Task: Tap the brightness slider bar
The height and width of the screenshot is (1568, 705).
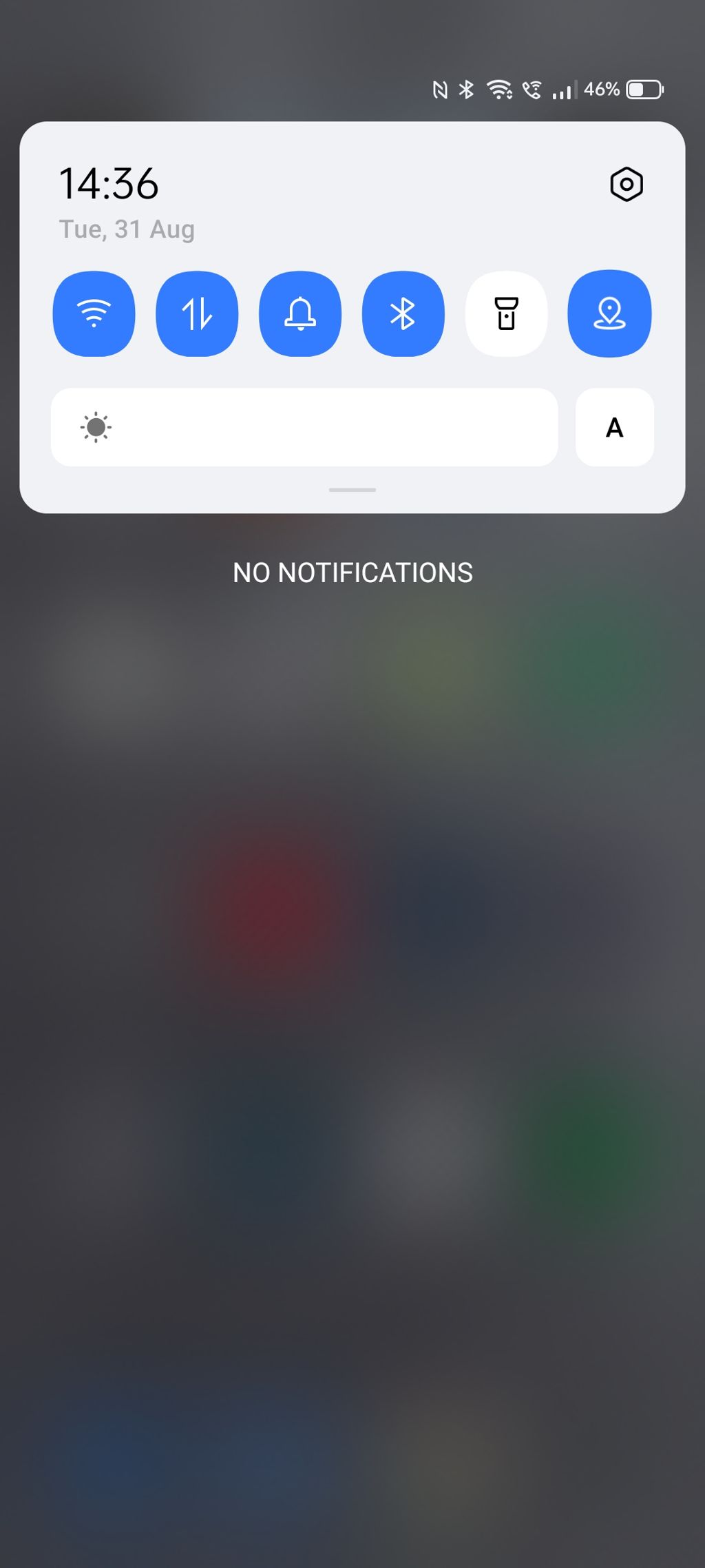Action: pos(304,427)
